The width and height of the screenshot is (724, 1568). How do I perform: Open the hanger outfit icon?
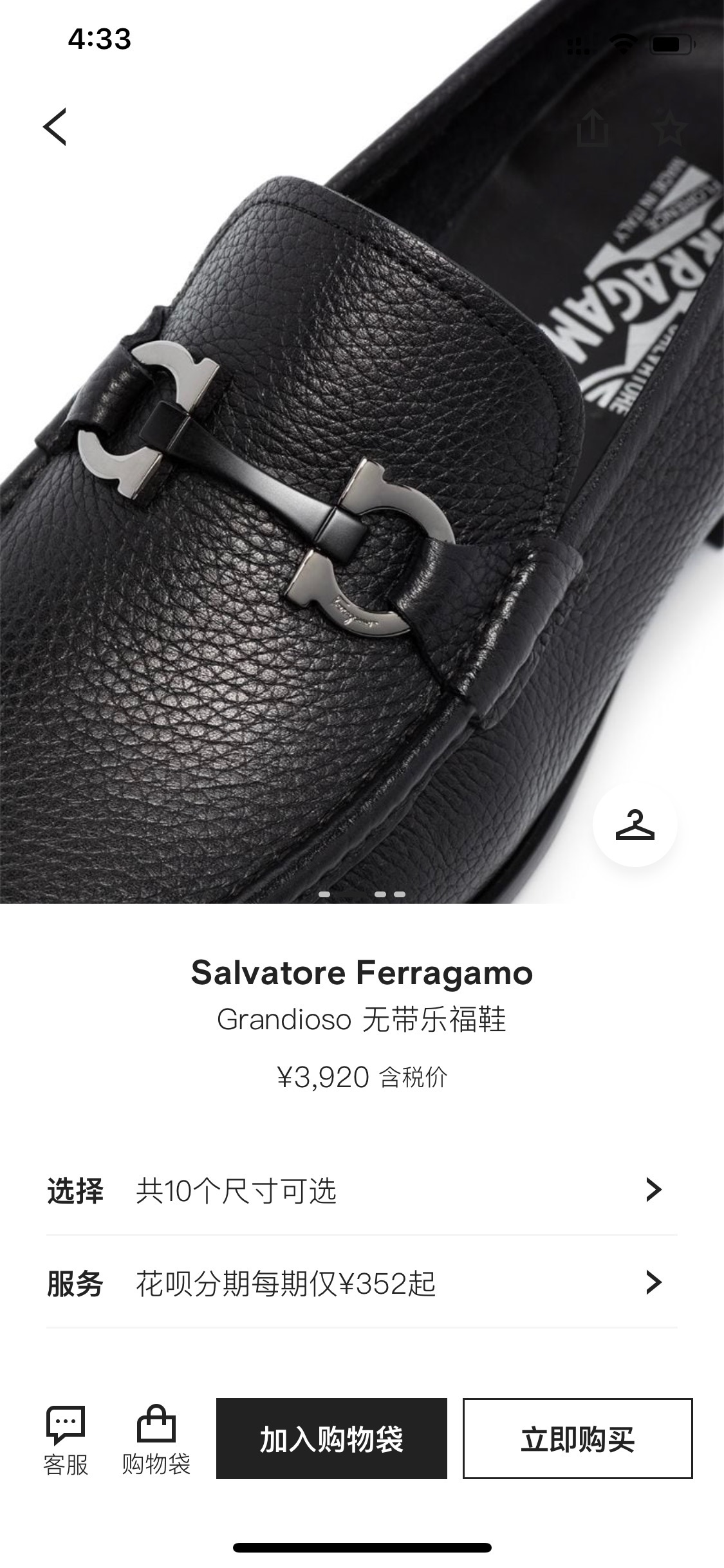[635, 825]
